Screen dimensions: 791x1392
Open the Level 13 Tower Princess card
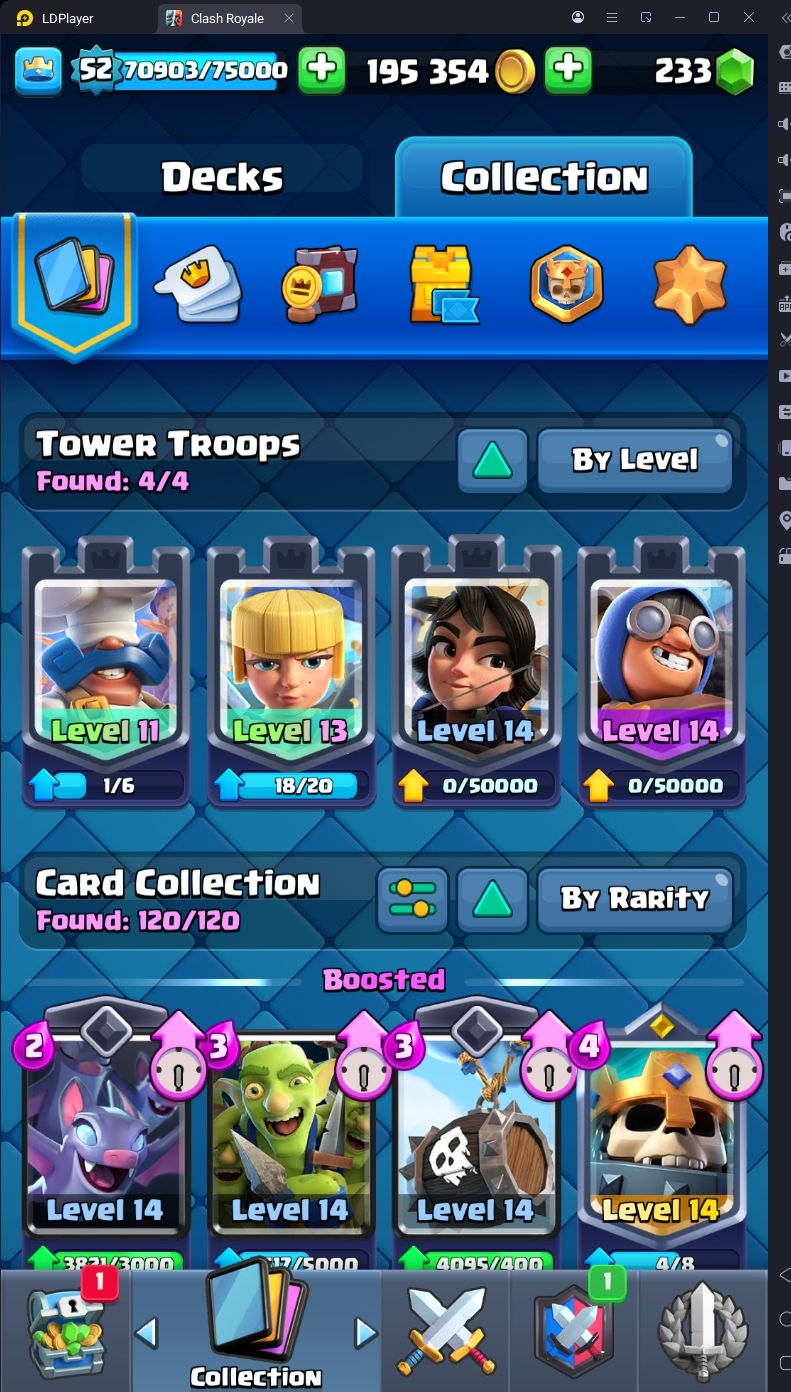coord(291,670)
